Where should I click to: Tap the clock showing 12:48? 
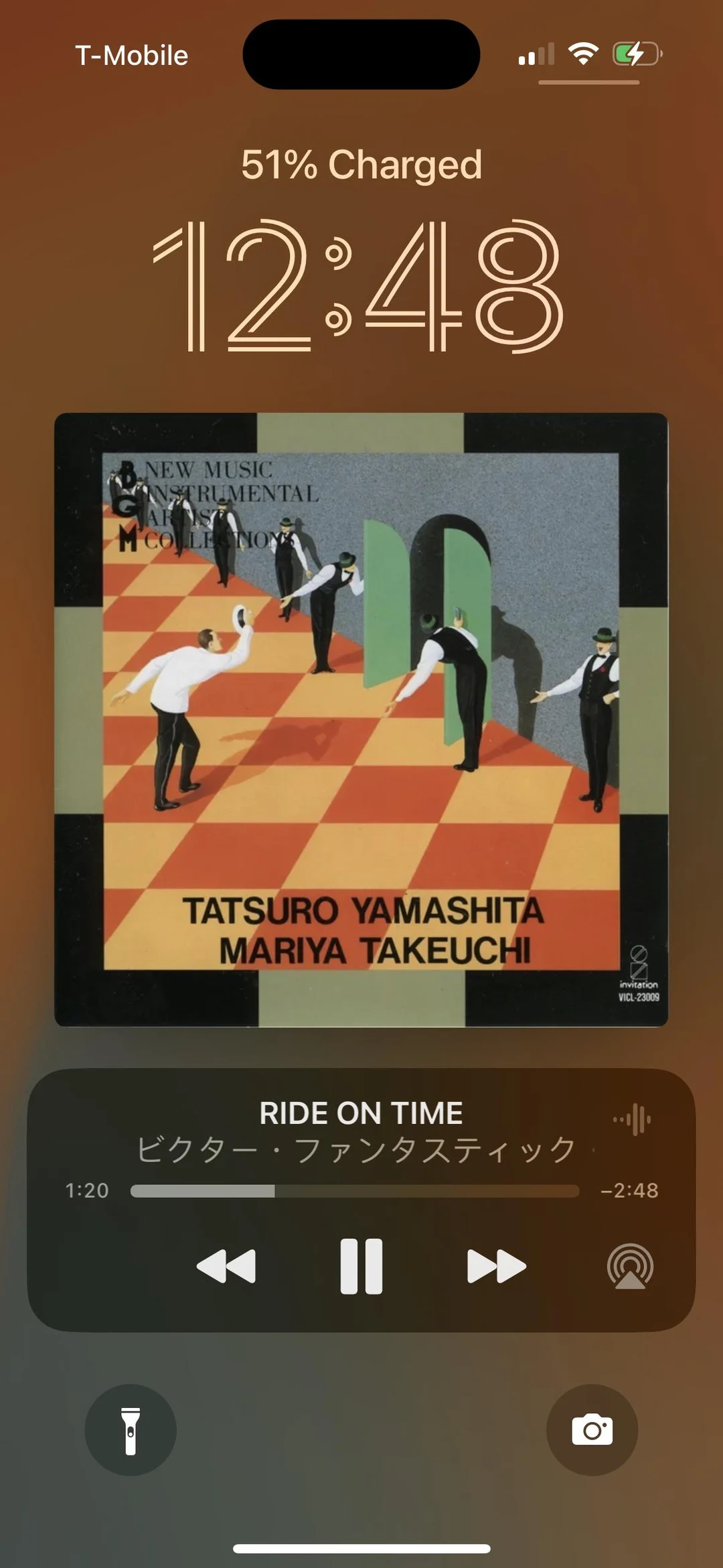coord(361,288)
